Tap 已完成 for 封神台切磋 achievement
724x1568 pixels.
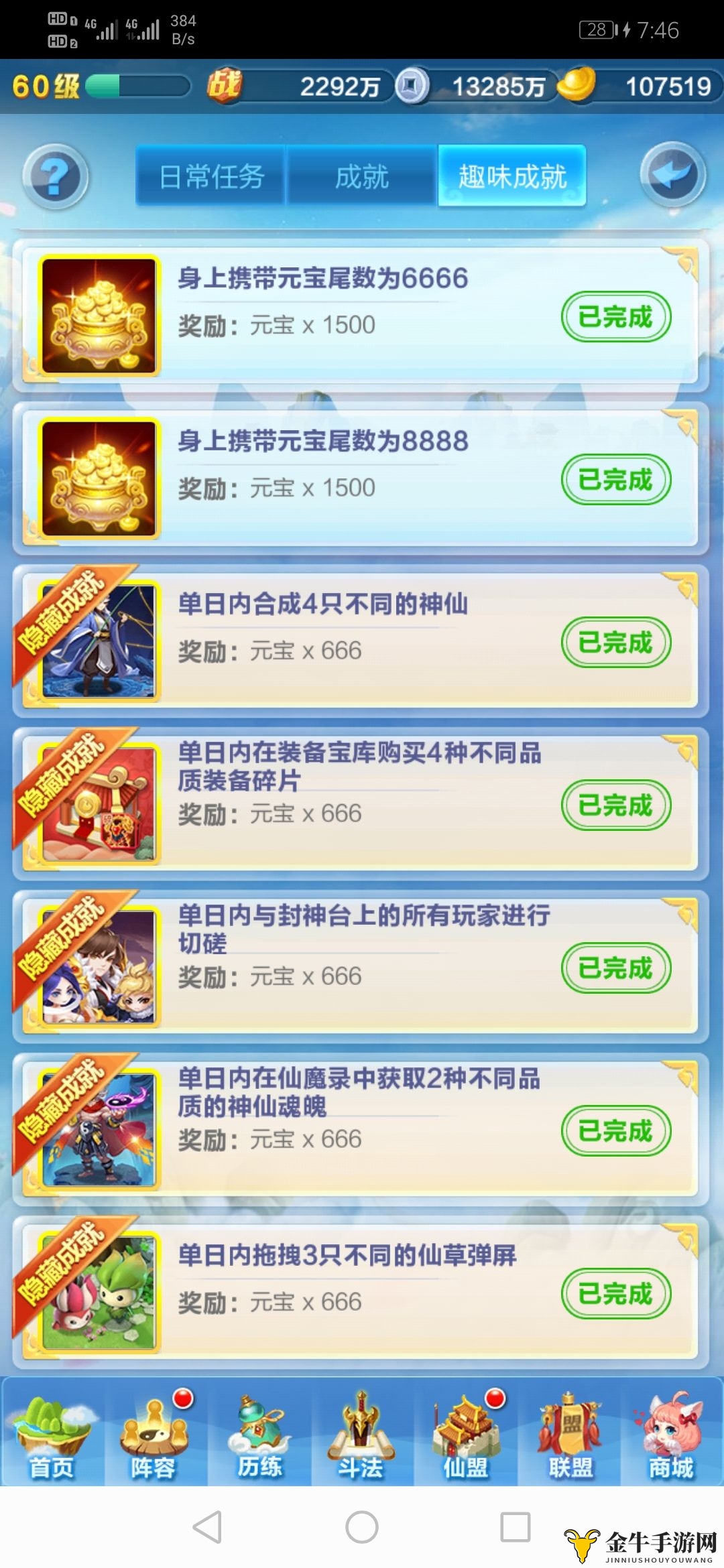615,968
